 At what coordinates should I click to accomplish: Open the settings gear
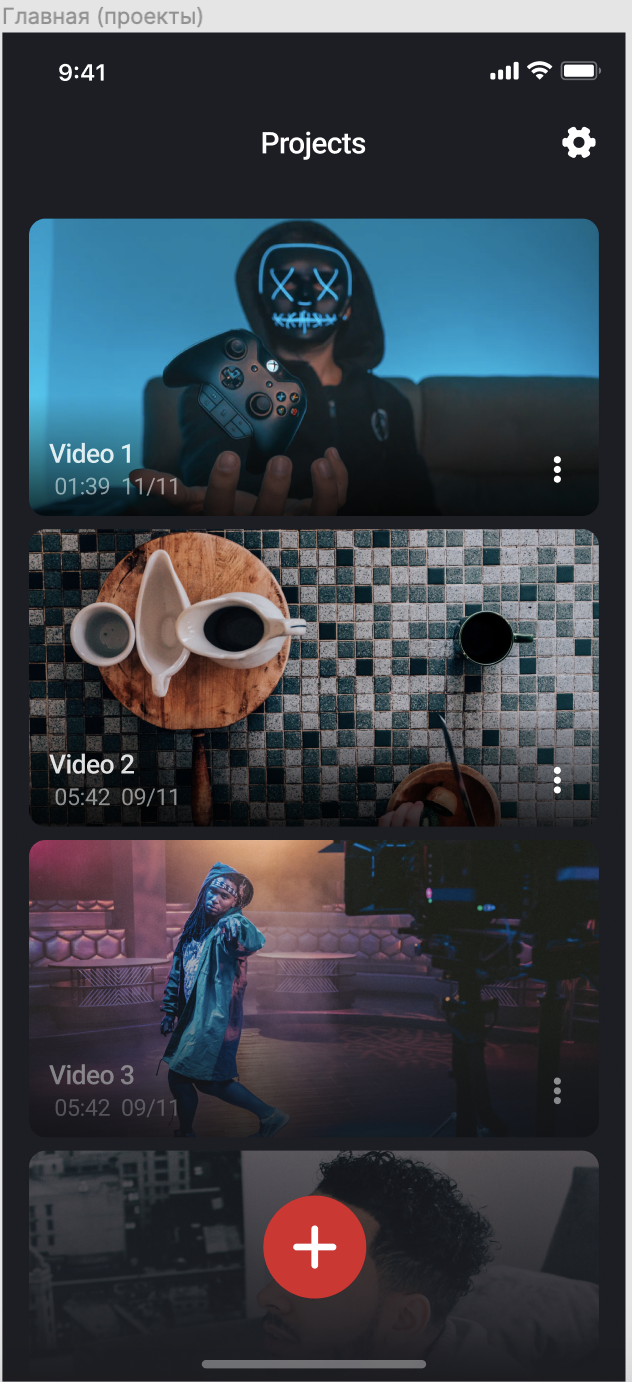(579, 143)
